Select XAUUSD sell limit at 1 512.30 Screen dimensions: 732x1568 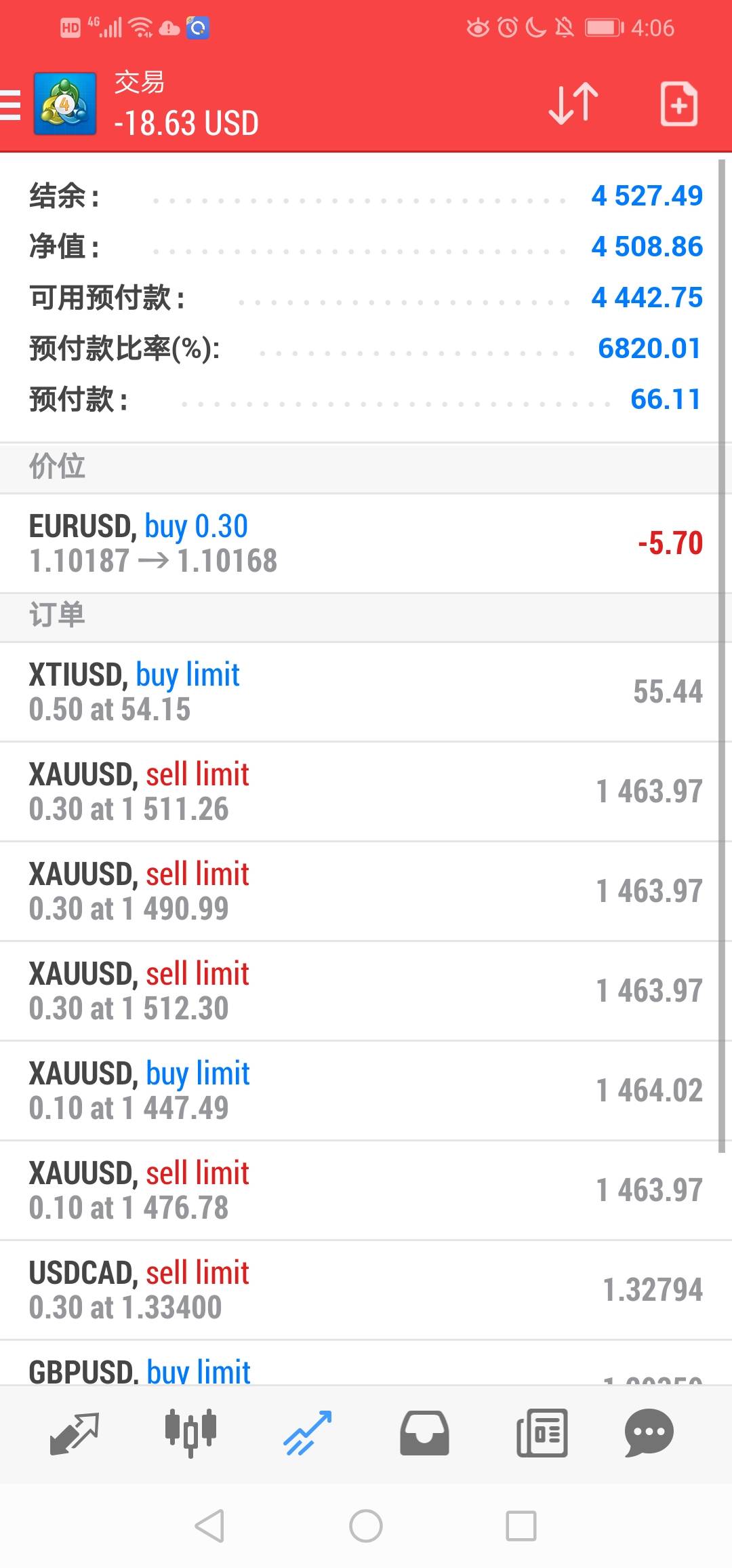pos(359,991)
